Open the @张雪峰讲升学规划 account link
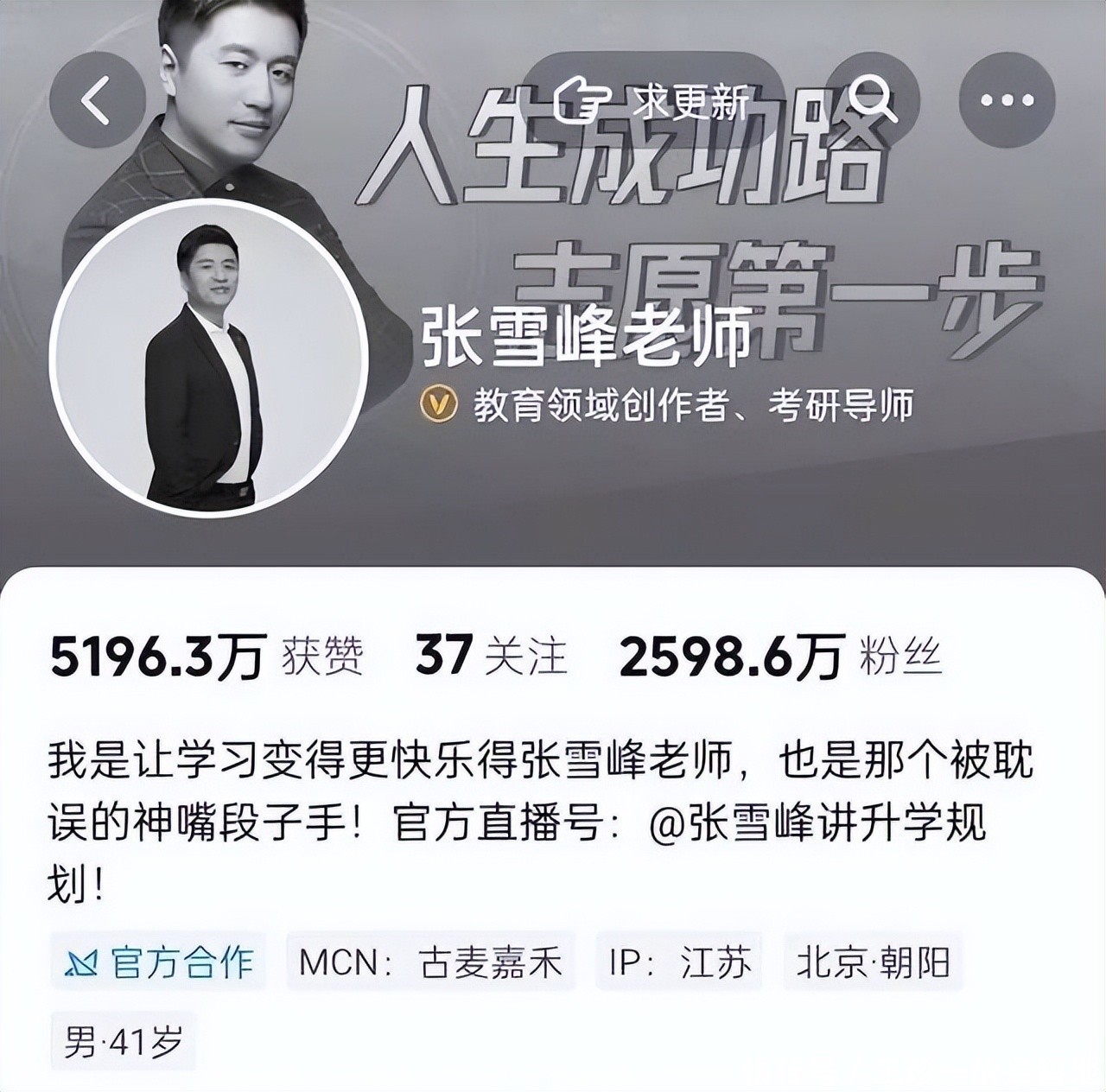Screen dimensions: 1106x1092 817,823
